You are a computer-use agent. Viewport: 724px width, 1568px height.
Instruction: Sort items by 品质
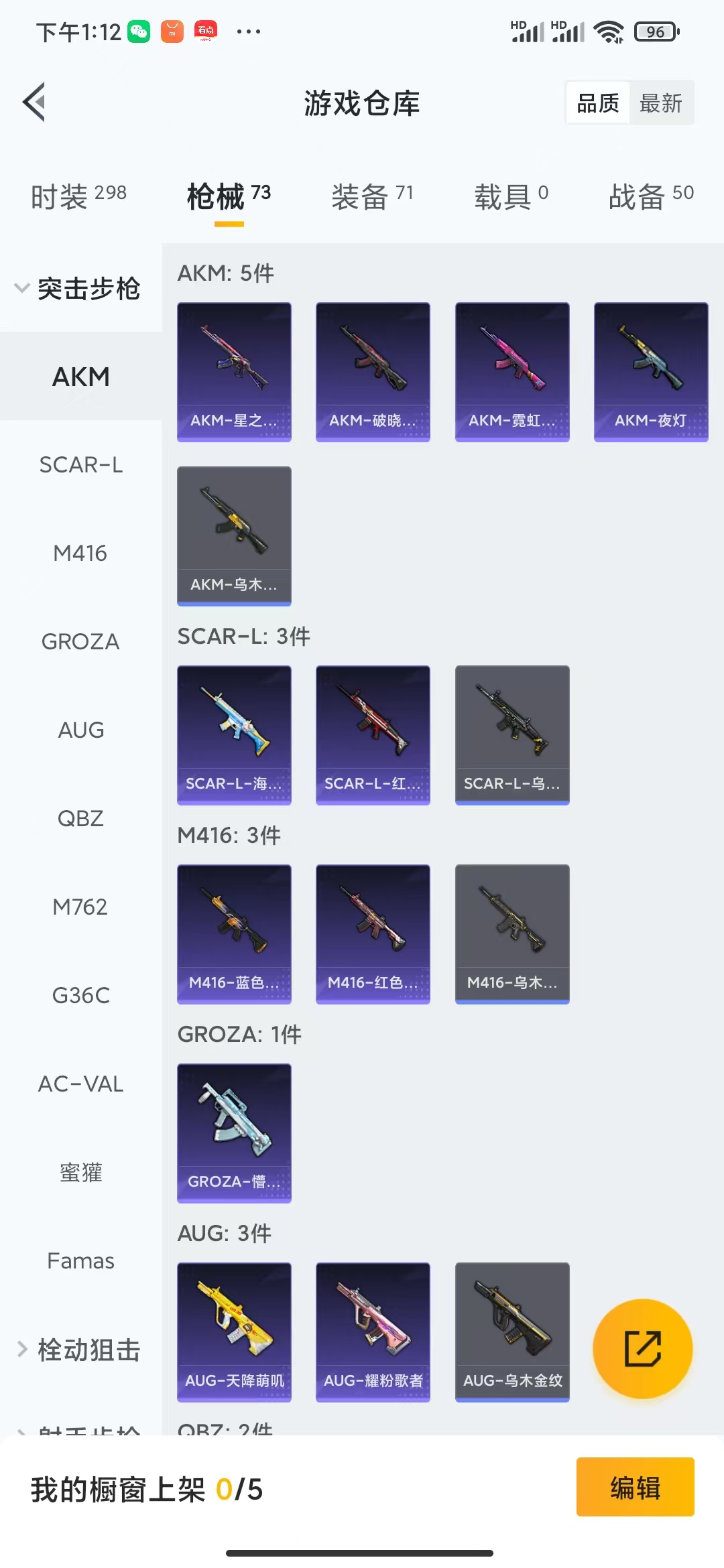598,103
